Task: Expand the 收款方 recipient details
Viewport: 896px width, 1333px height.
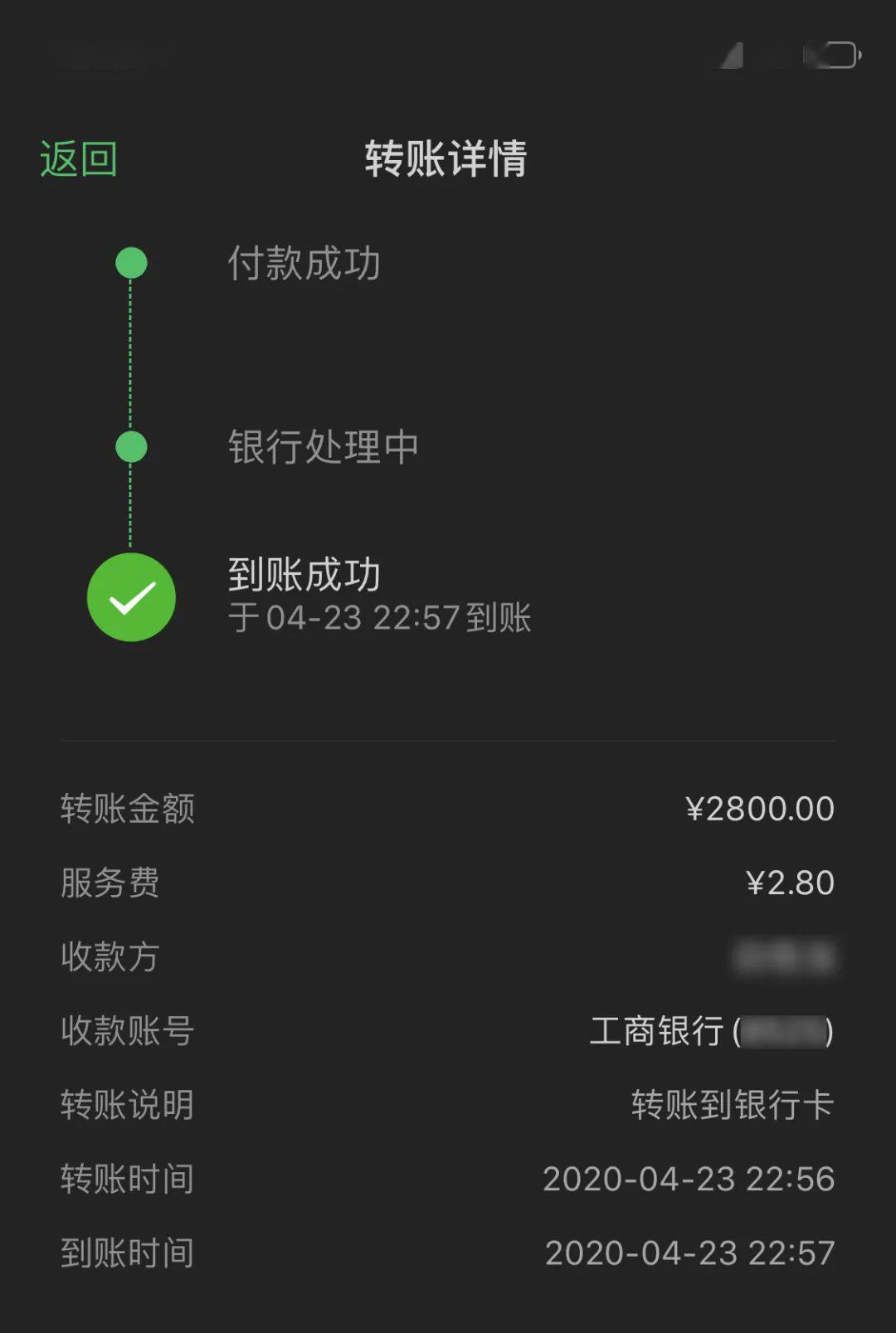Action: tap(448, 957)
